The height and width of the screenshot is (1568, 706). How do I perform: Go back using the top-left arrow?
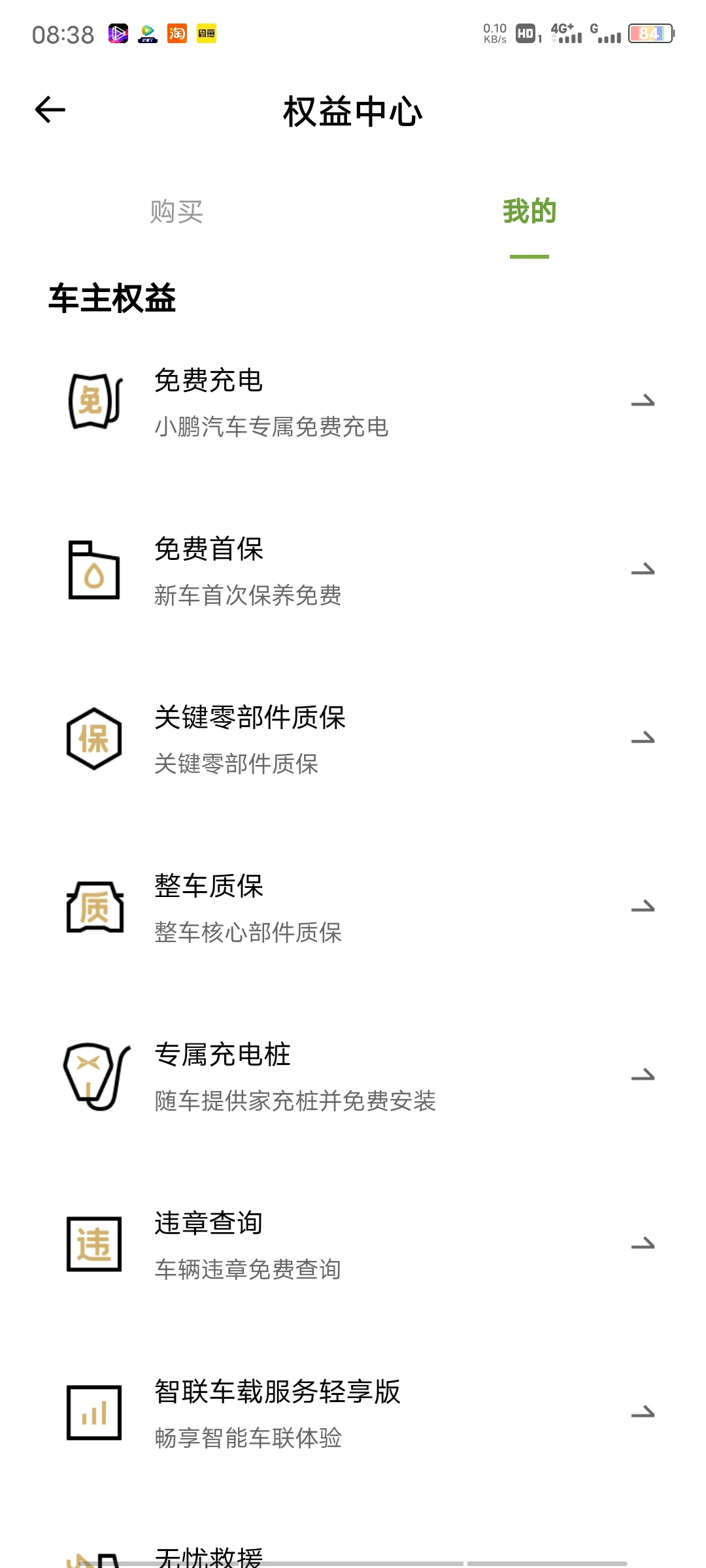[50, 109]
